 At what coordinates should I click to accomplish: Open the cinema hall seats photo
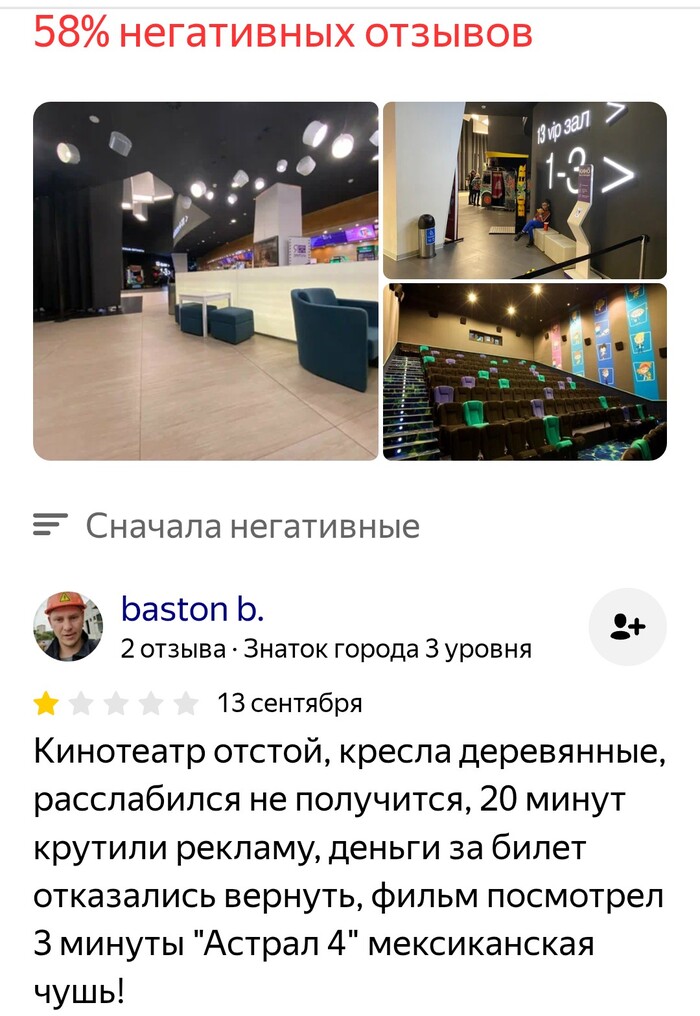pos(524,372)
